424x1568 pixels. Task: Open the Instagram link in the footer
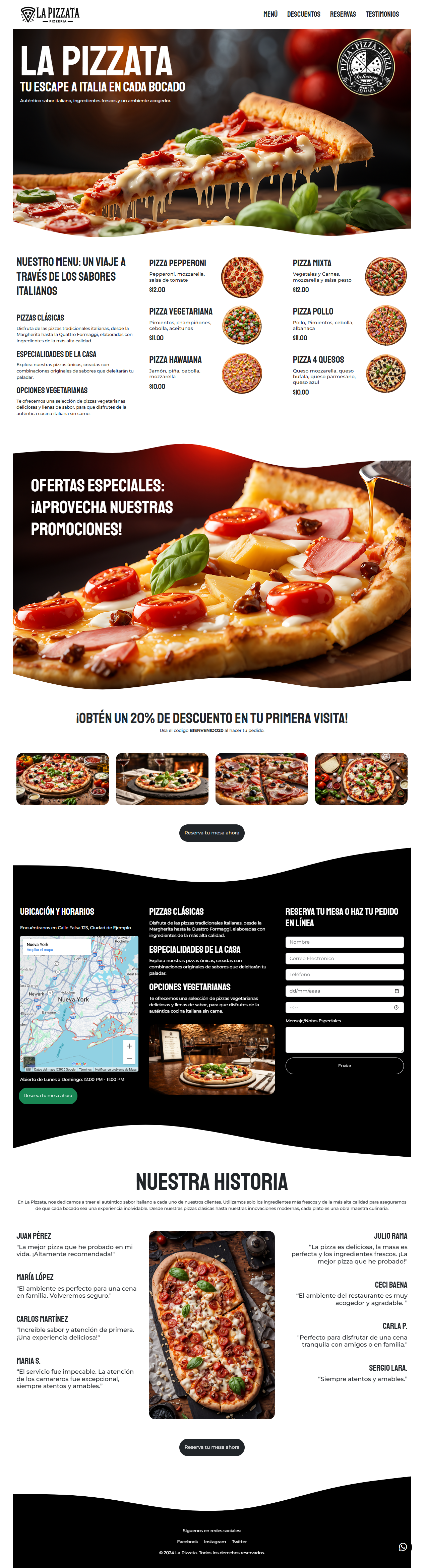(215, 1542)
